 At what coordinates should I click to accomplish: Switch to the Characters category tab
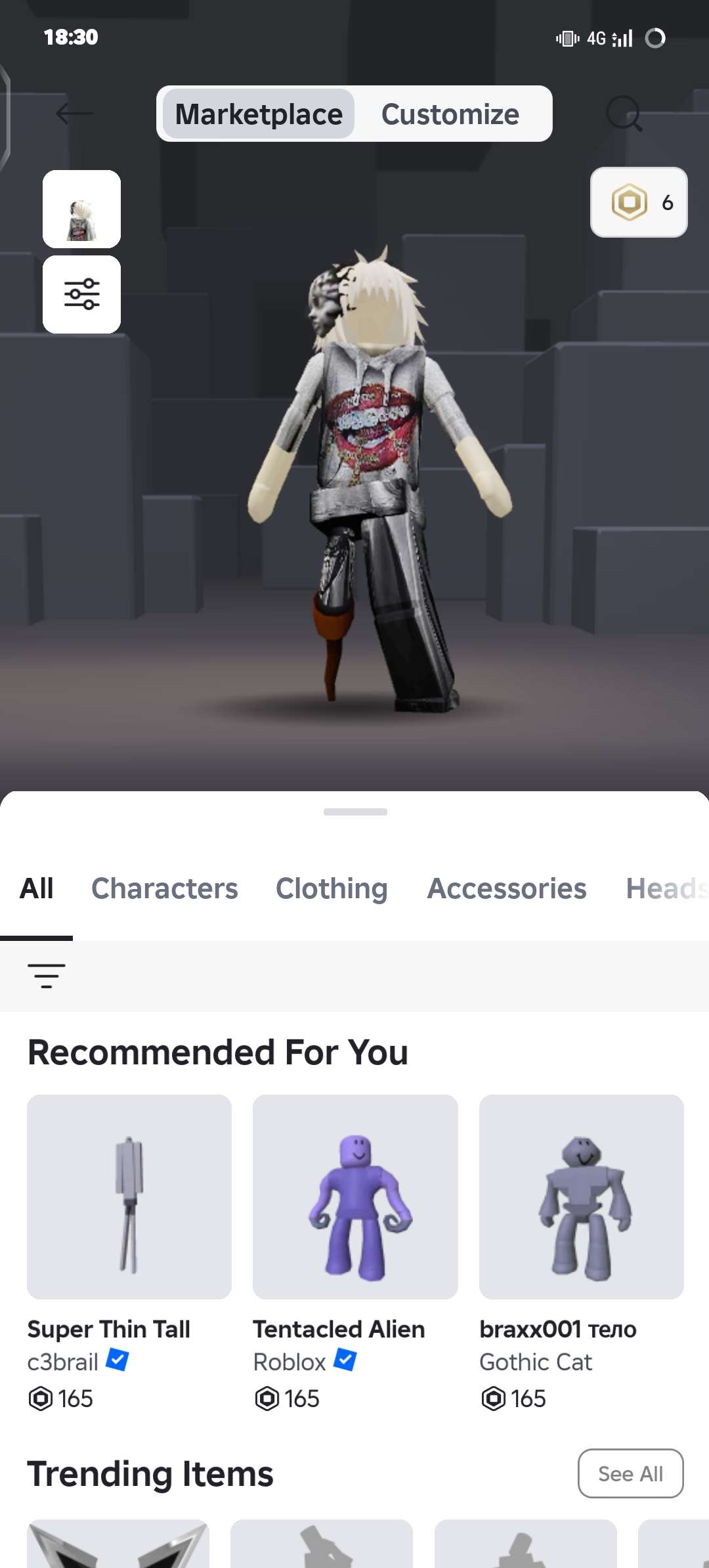(x=164, y=888)
